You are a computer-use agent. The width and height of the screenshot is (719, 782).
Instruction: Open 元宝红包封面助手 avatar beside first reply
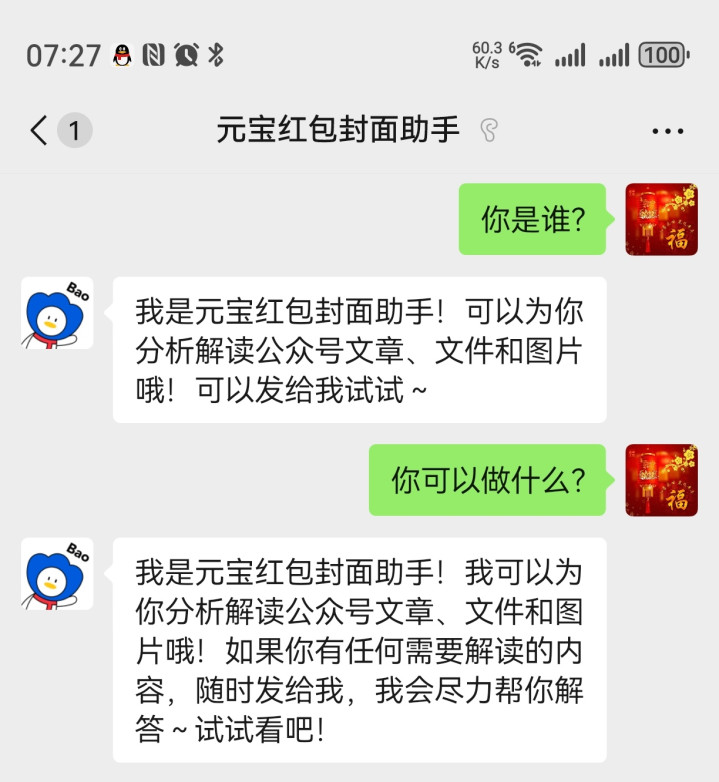57,313
